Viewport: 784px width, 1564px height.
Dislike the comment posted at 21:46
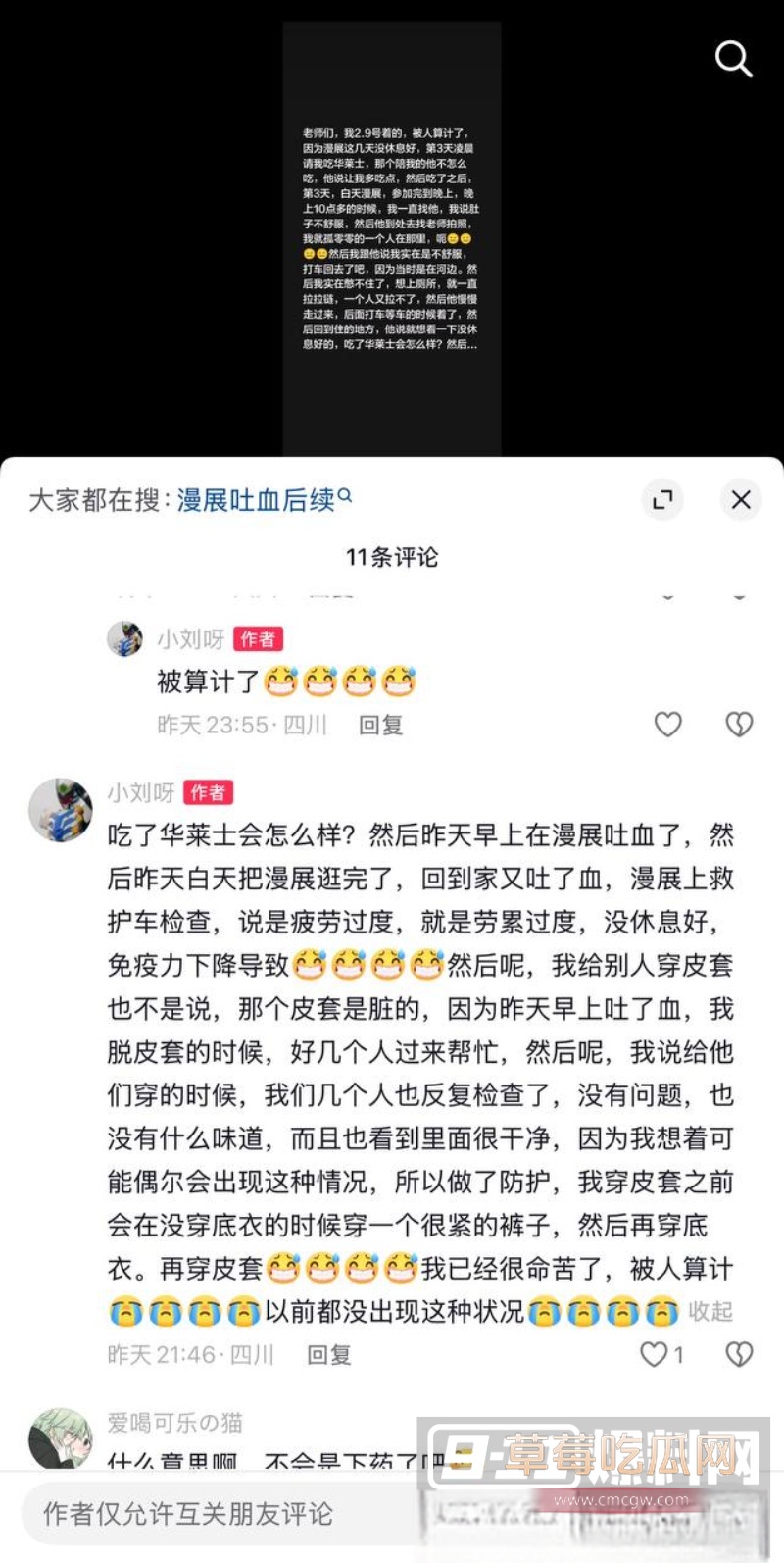point(739,1355)
